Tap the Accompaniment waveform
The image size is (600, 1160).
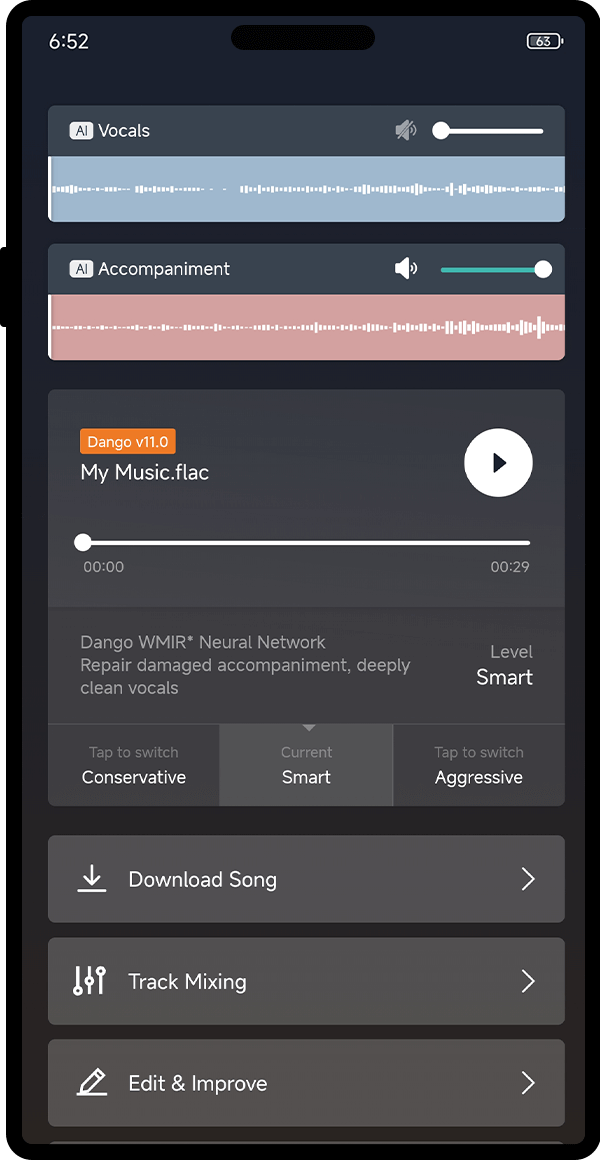pyautogui.click(x=306, y=327)
